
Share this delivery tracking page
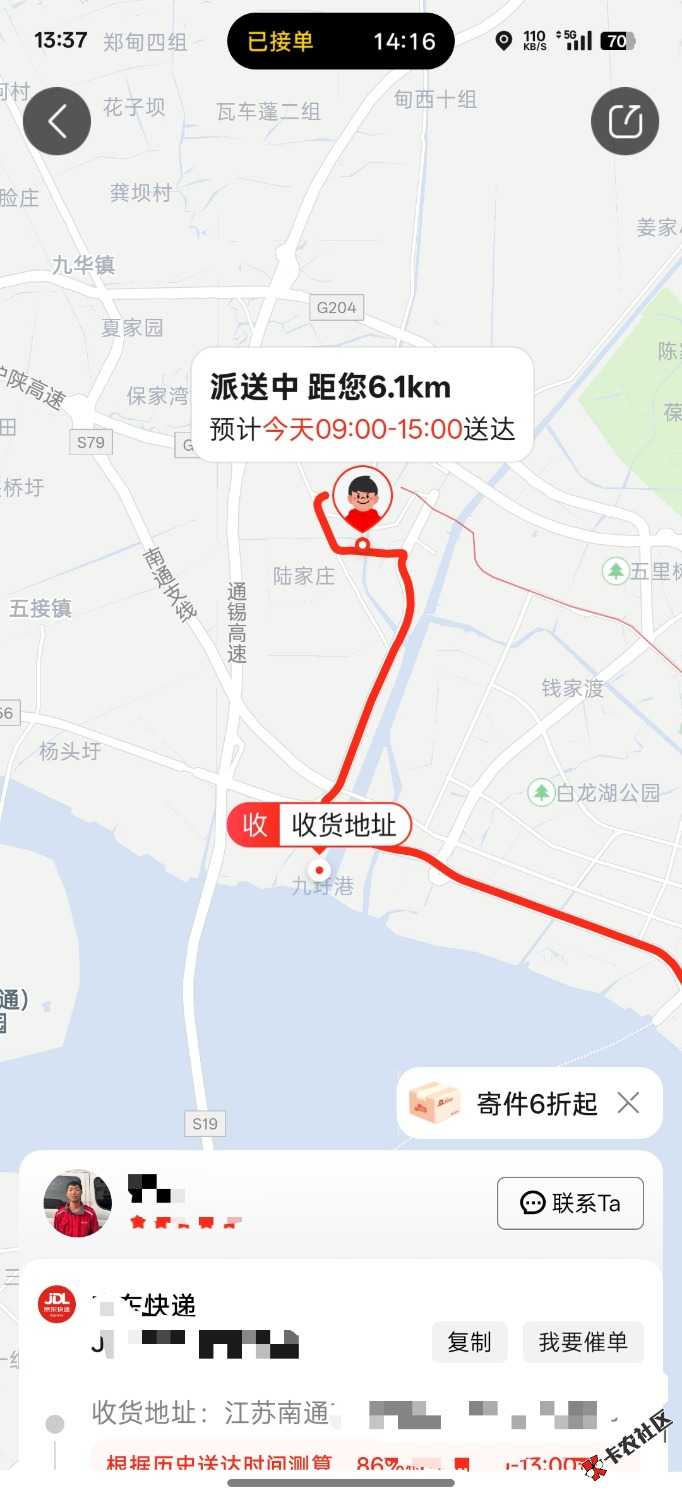coord(625,121)
